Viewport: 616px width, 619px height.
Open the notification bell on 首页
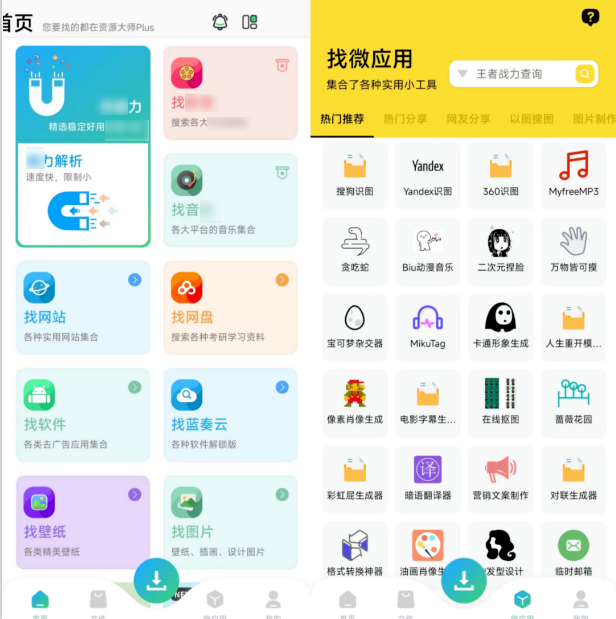[220, 21]
